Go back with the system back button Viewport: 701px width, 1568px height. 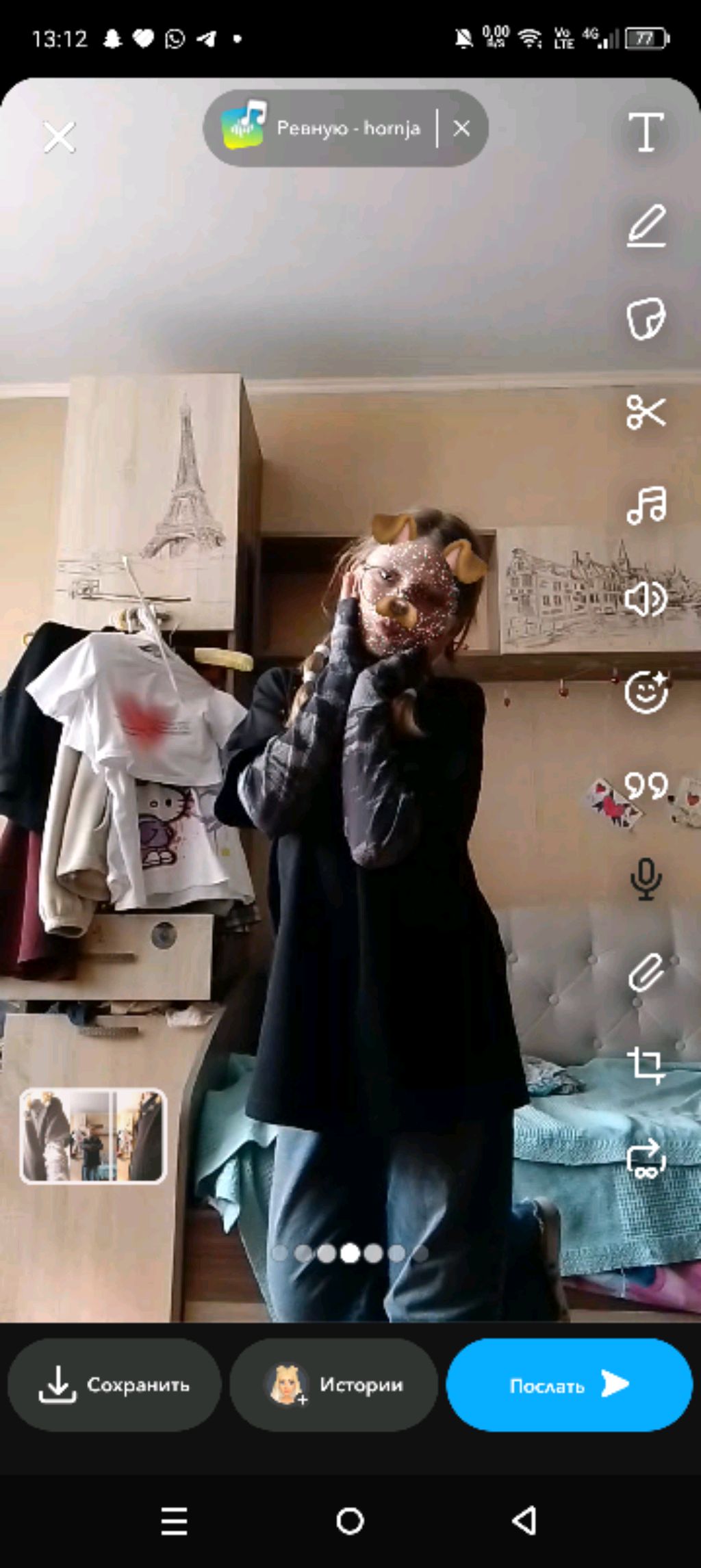tap(524, 1521)
